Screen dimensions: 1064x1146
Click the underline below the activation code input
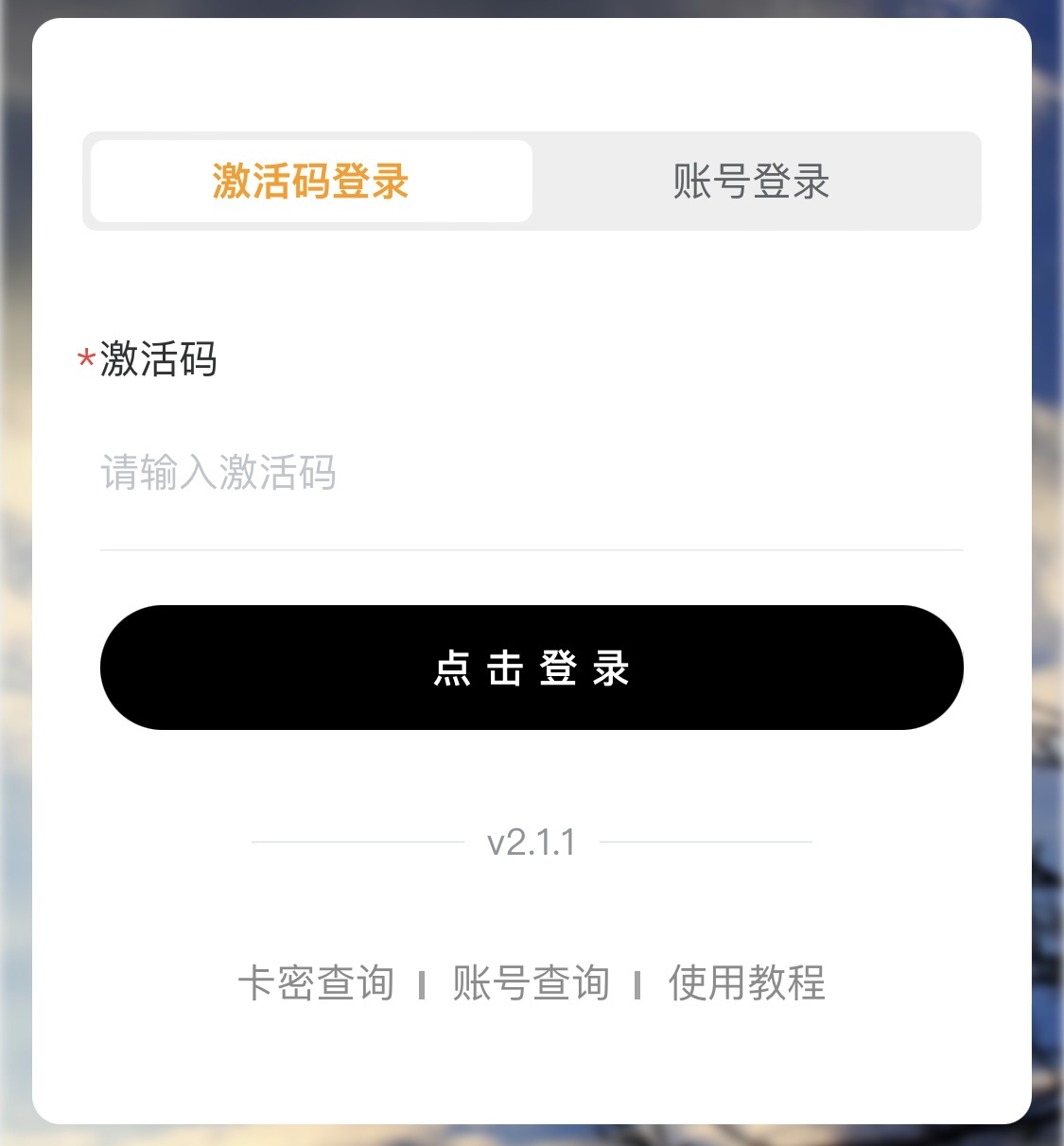click(532, 548)
